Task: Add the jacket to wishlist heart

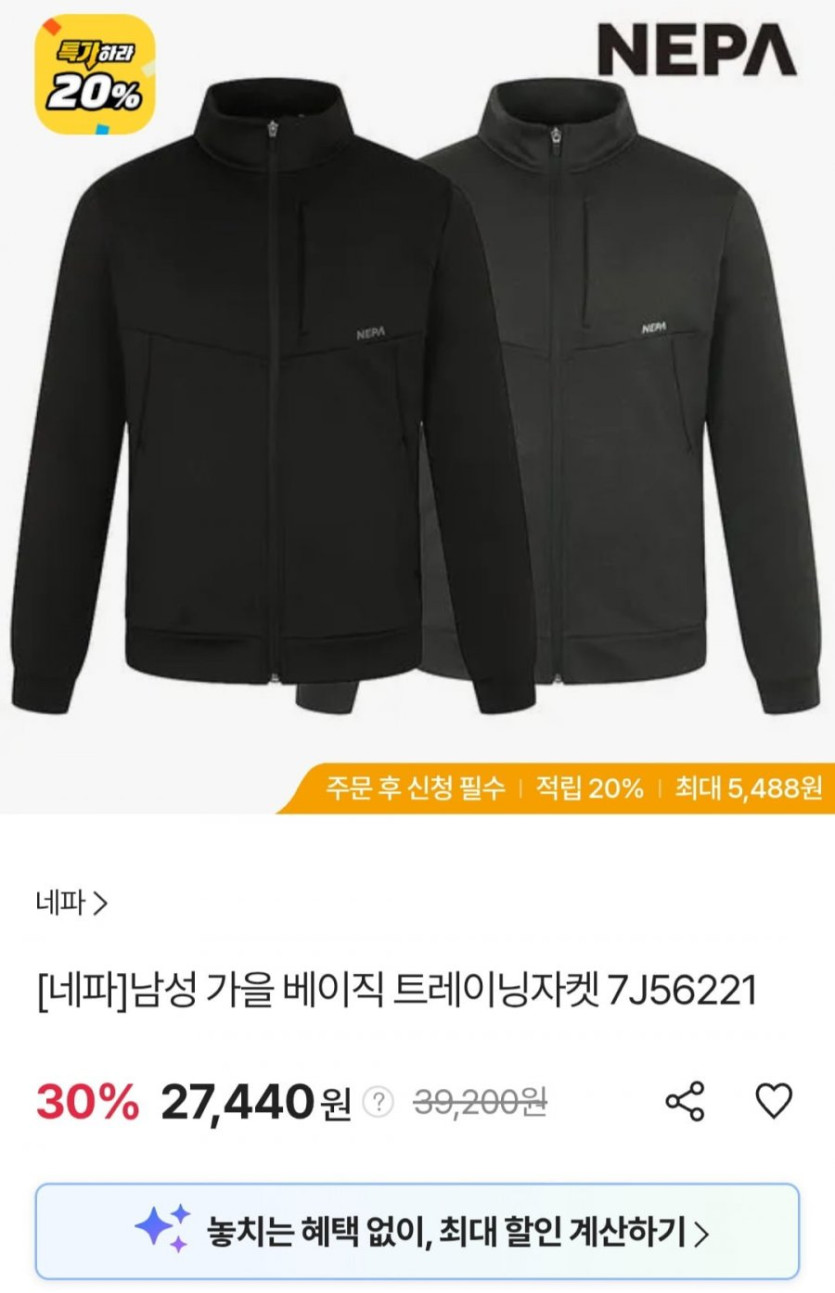Action: tap(773, 1101)
